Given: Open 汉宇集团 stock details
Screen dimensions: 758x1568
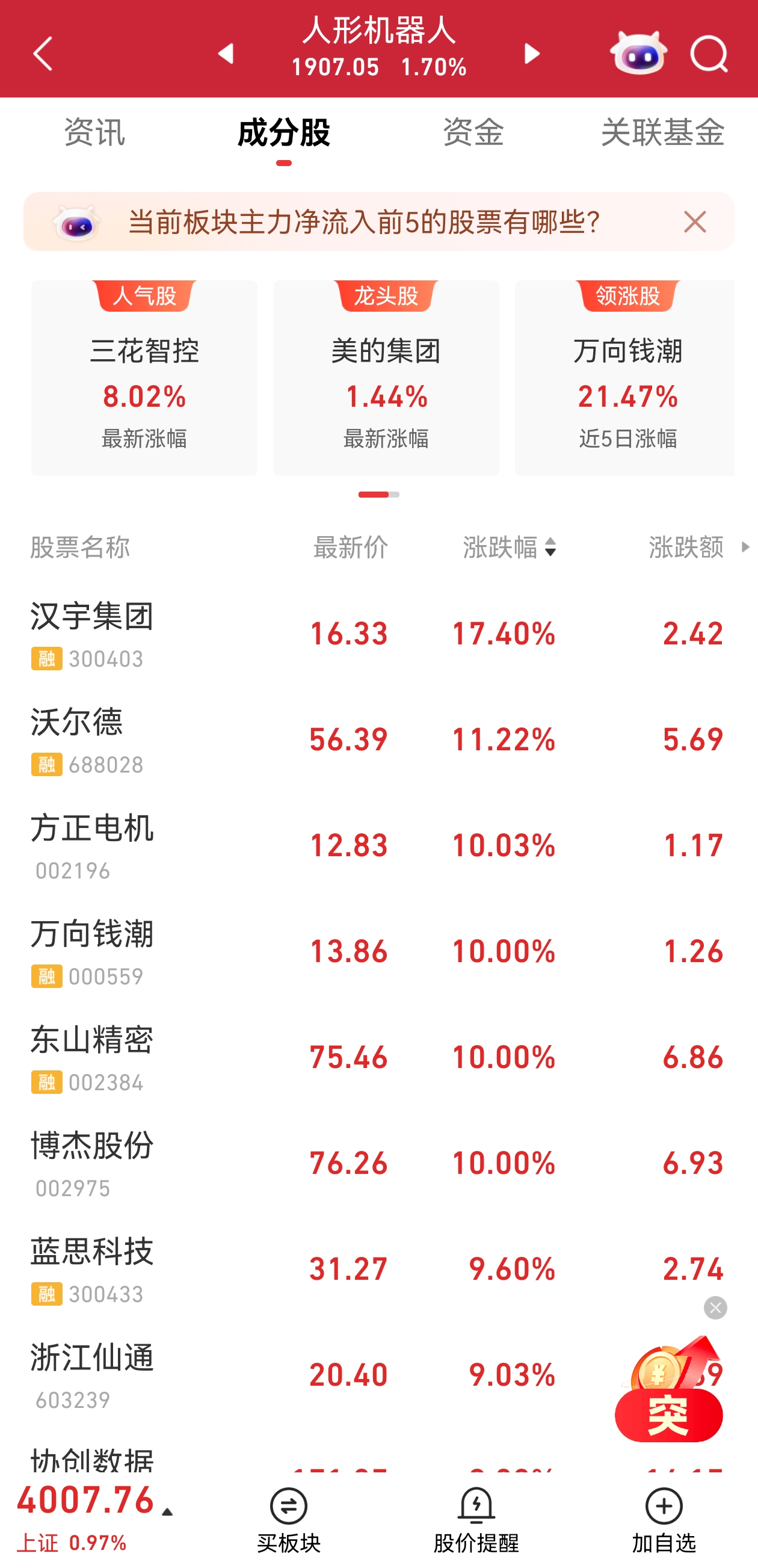Looking at the screenshot, I should (x=93, y=633).
